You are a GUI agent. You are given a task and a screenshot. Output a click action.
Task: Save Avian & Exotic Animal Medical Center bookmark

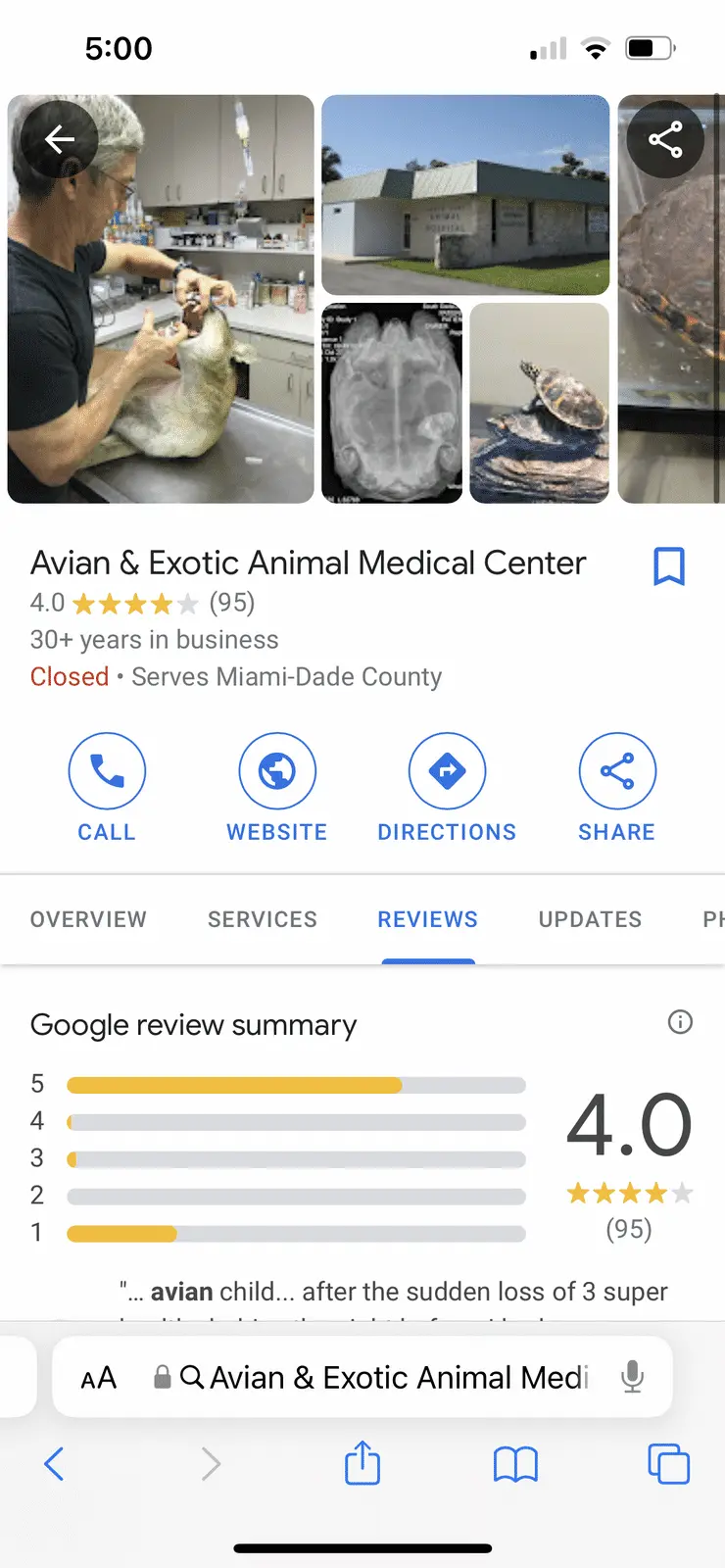point(669,566)
